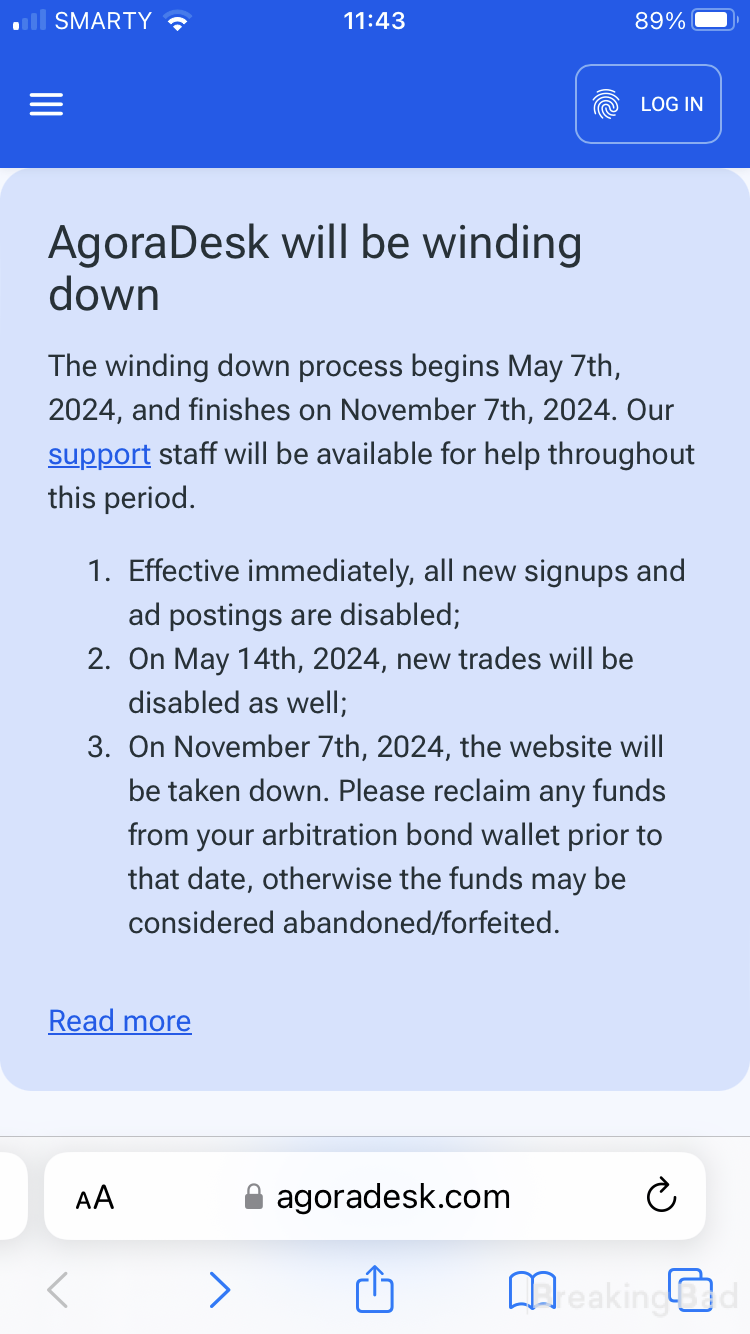Open the AA reader options
Screen dimensions: 750x1334
click(x=95, y=1197)
